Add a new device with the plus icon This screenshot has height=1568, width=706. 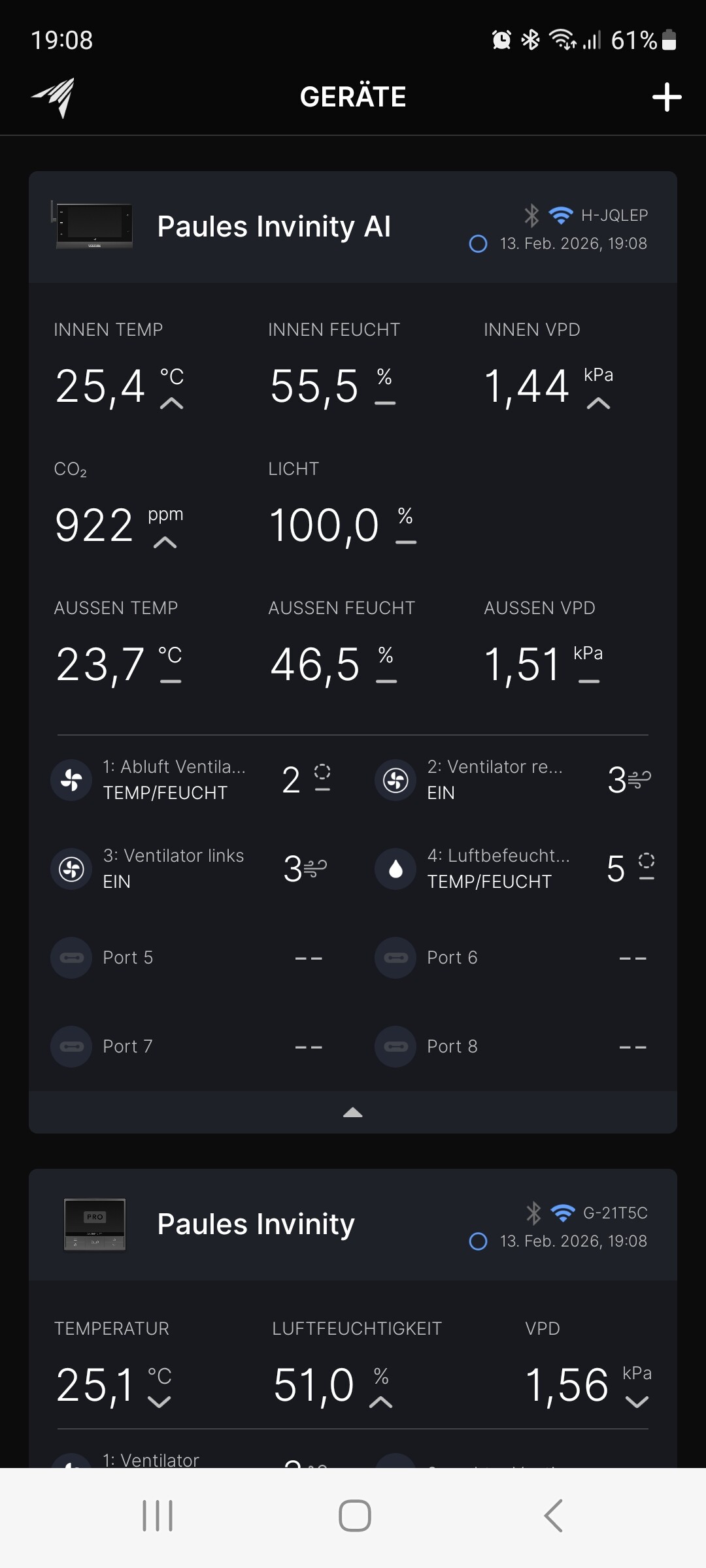(x=667, y=97)
